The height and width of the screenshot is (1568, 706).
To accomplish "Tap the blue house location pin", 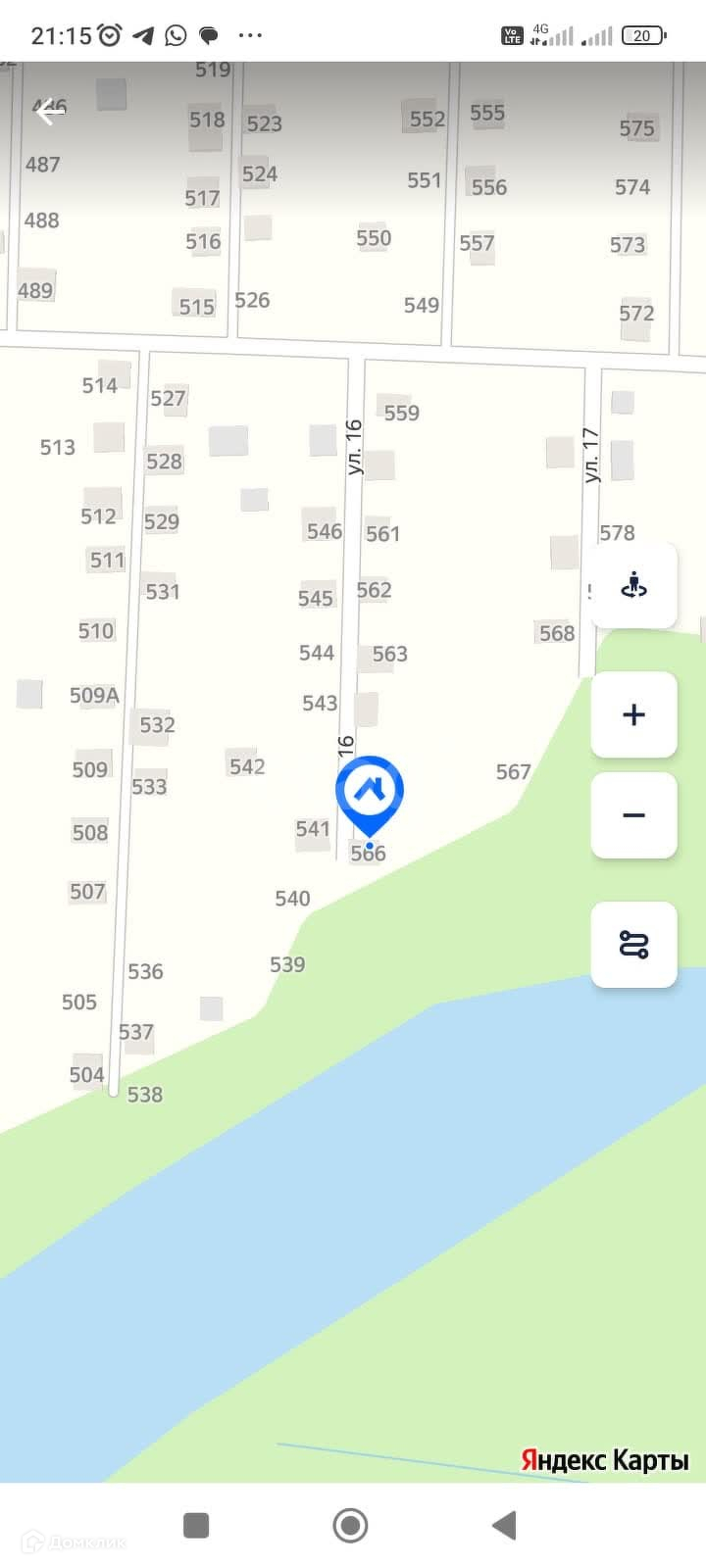I will click(x=369, y=792).
